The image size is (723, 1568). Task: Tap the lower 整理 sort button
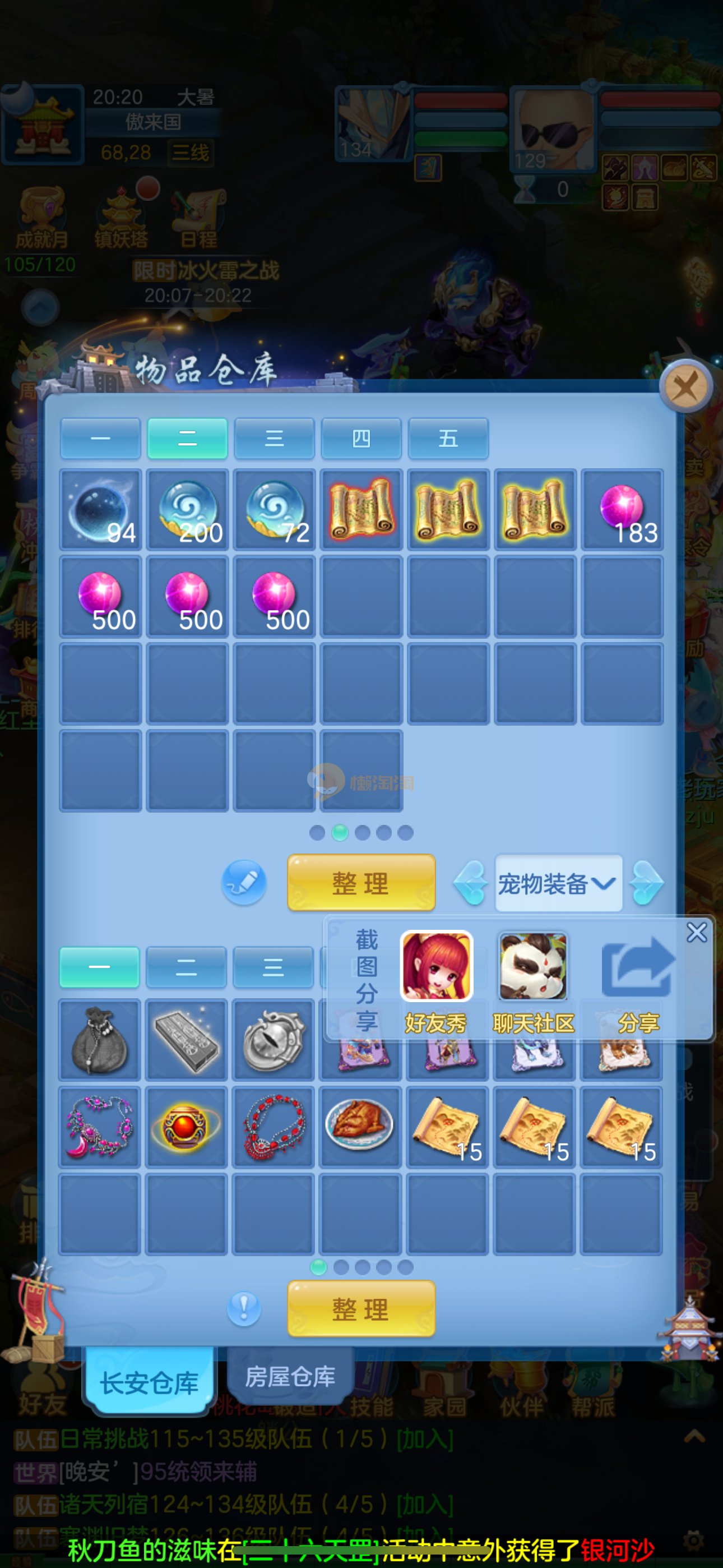point(361,1308)
